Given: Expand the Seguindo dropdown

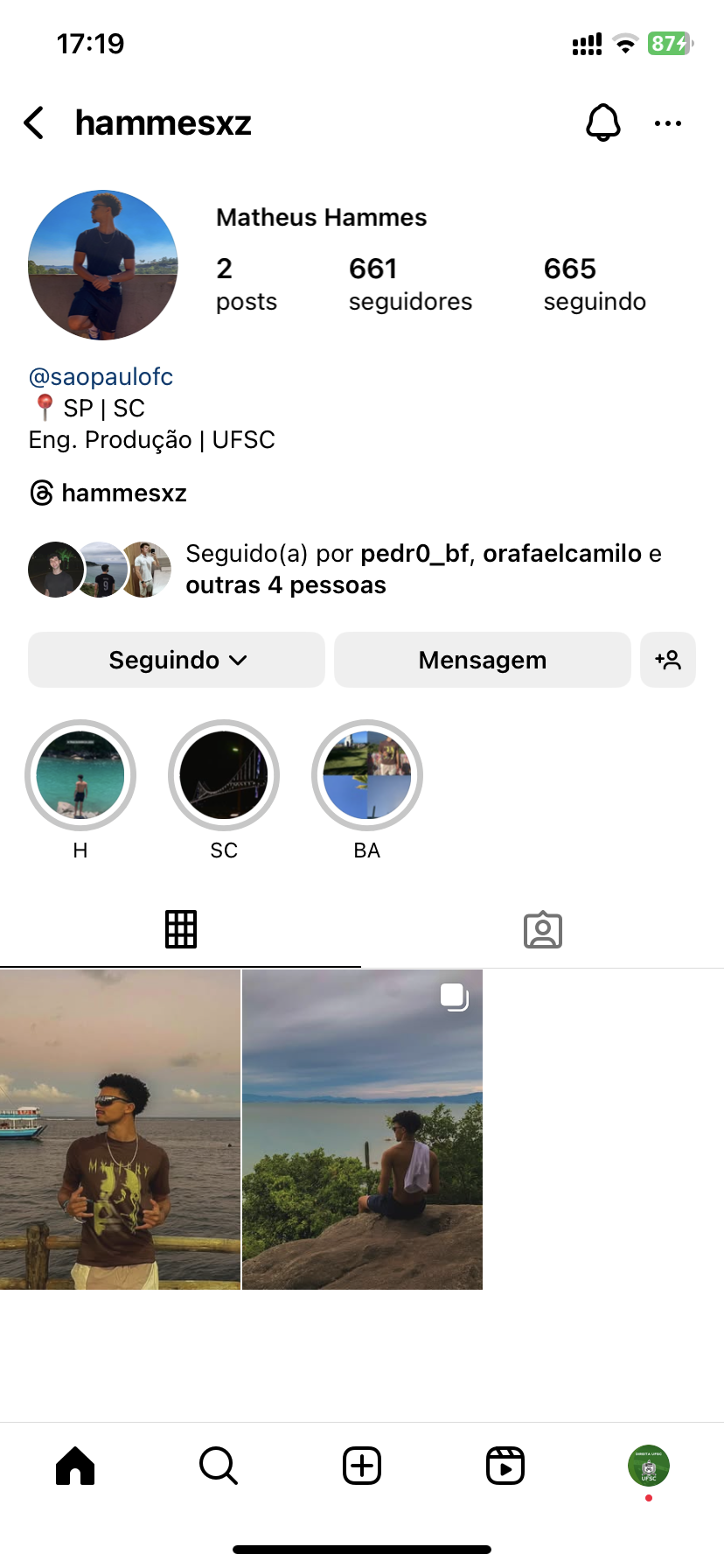Looking at the screenshot, I should point(177,660).
